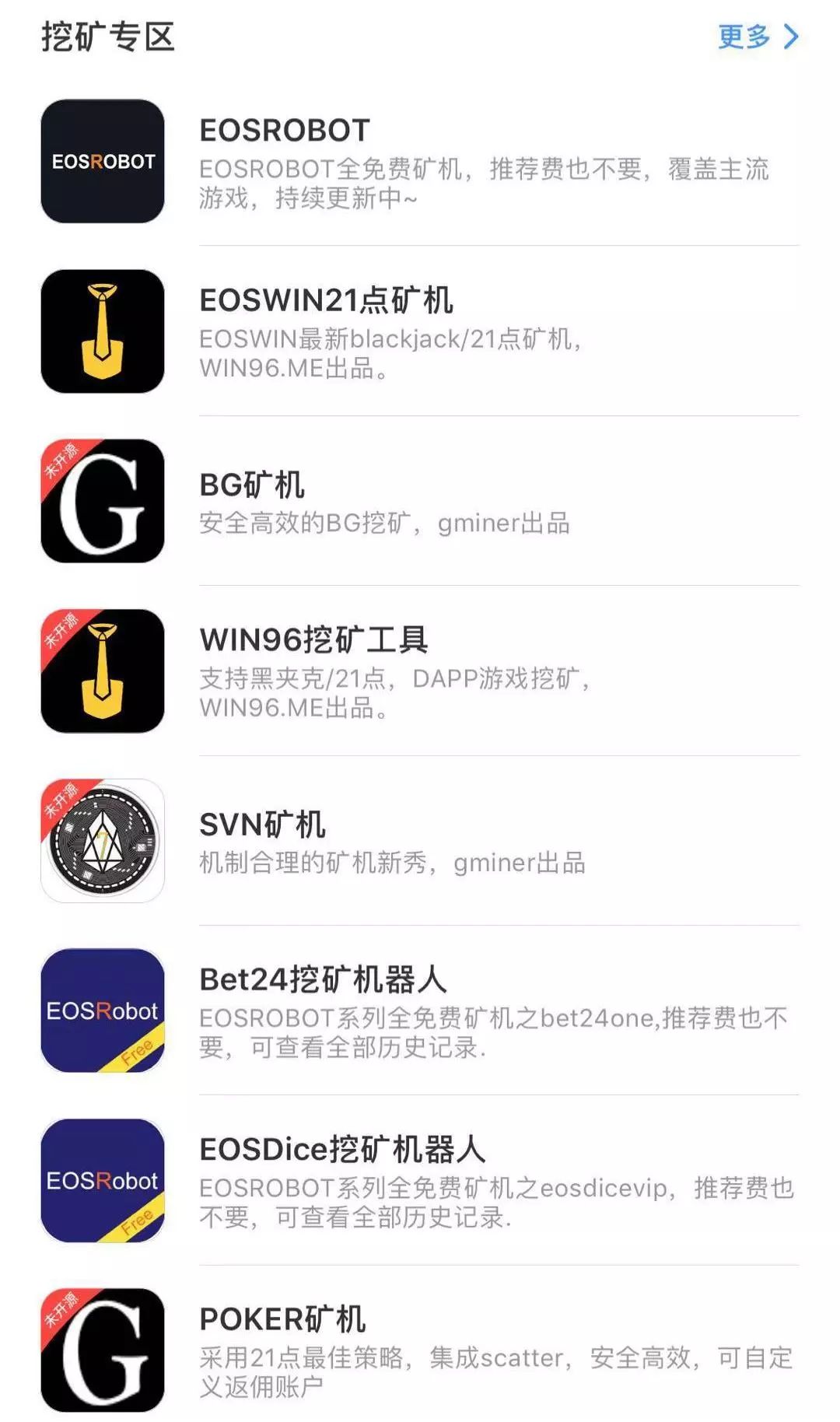Tap the chevron arrow next to 更多
The width and height of the screenshot is (840, 1422).
click(x=789, y=35)
